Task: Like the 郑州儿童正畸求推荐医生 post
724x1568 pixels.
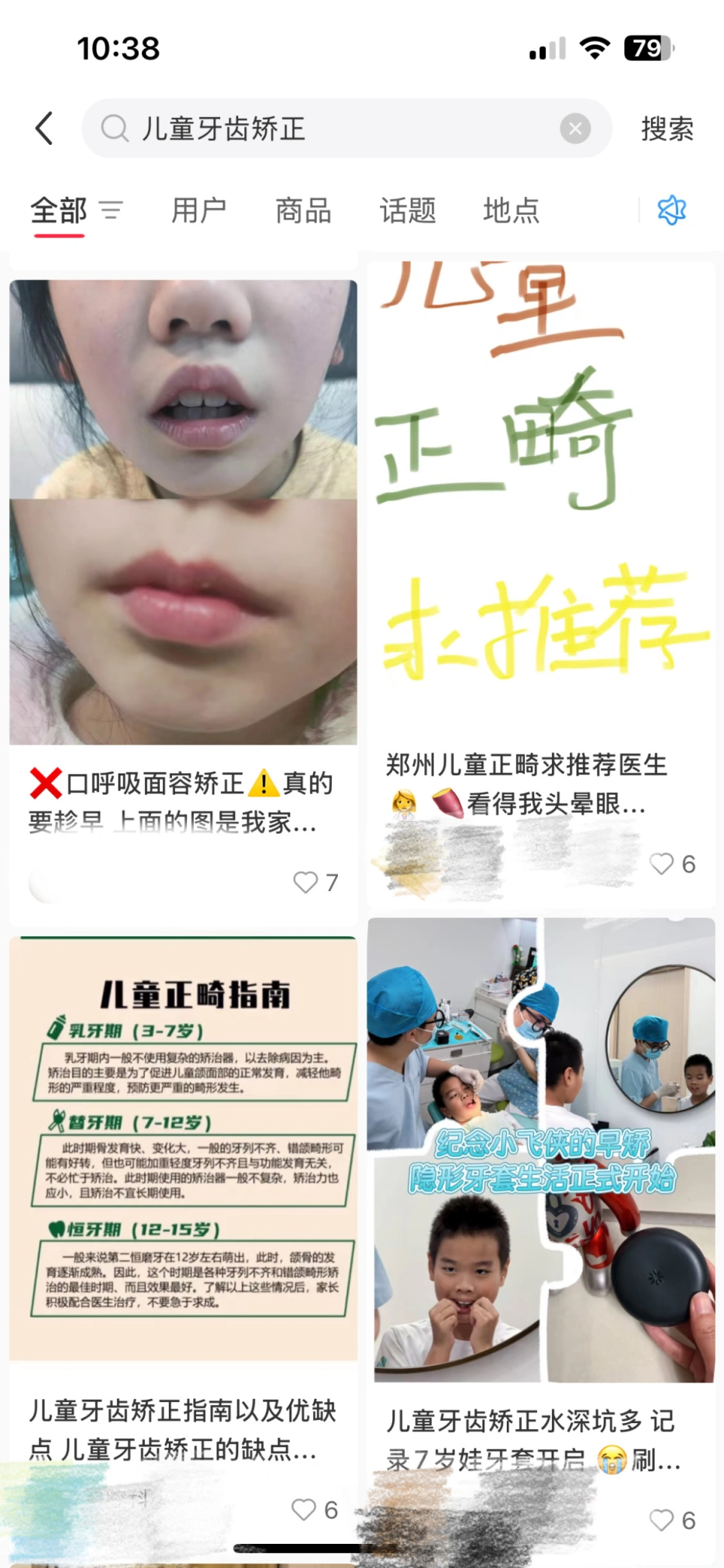Action: click(x=662, y=864)
